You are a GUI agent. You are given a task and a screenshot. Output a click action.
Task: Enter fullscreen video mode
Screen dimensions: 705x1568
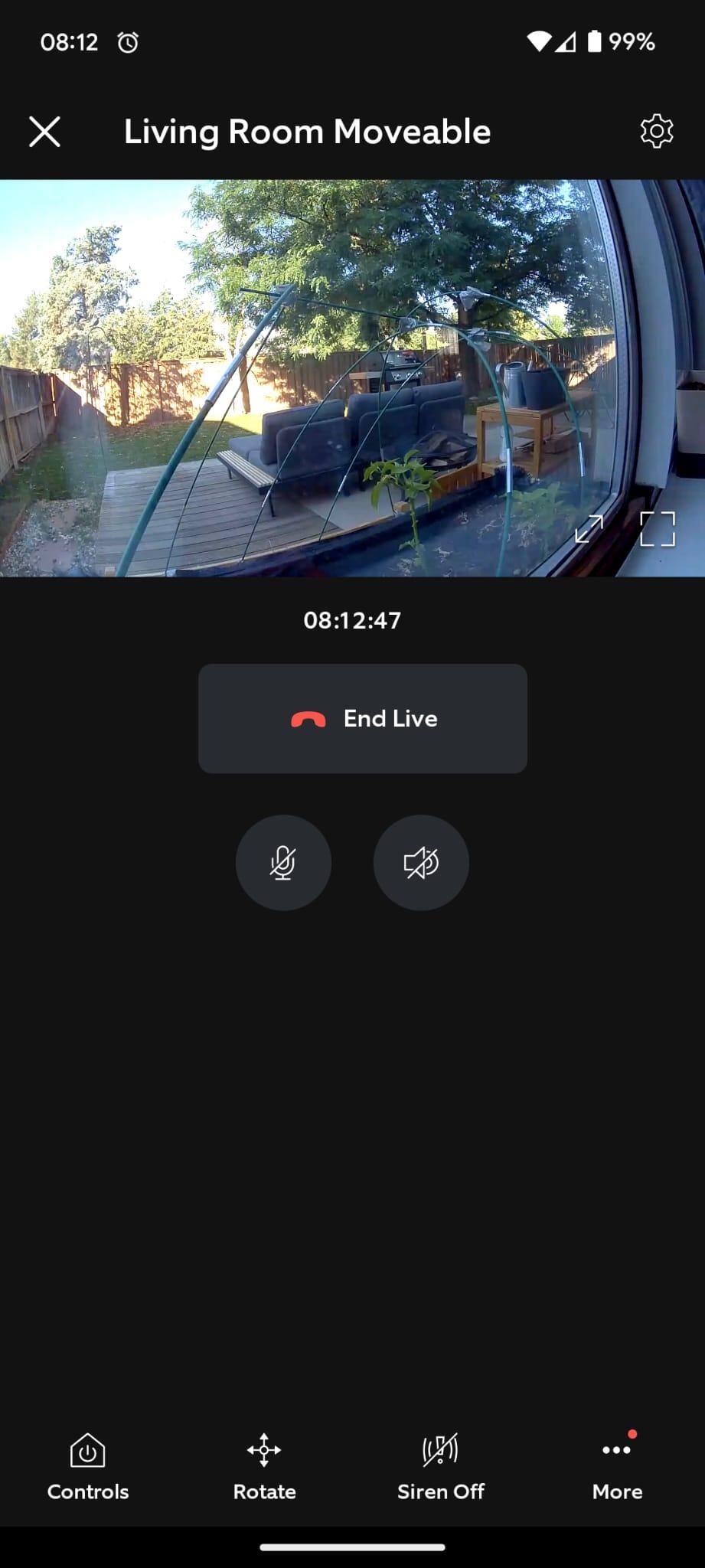[657, 529]
